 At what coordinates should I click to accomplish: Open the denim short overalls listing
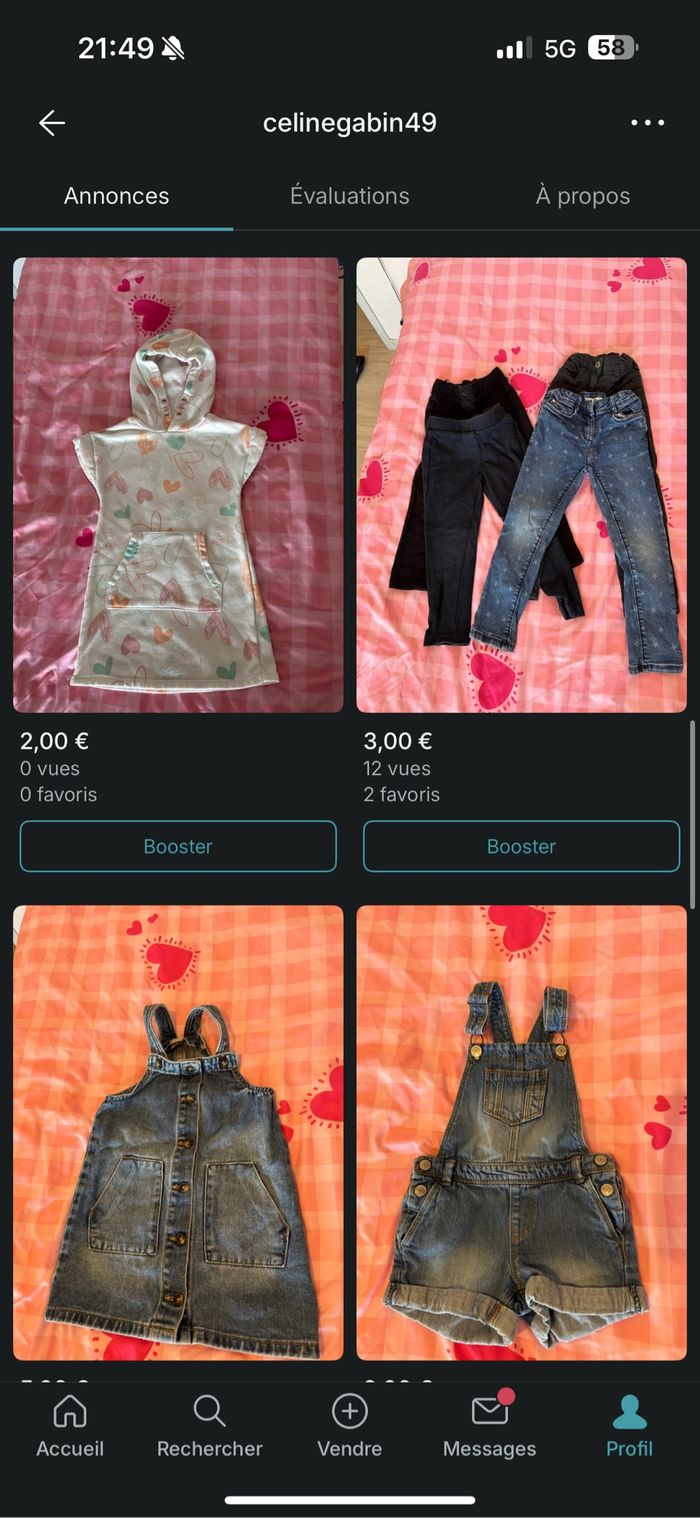point(521,1132)
